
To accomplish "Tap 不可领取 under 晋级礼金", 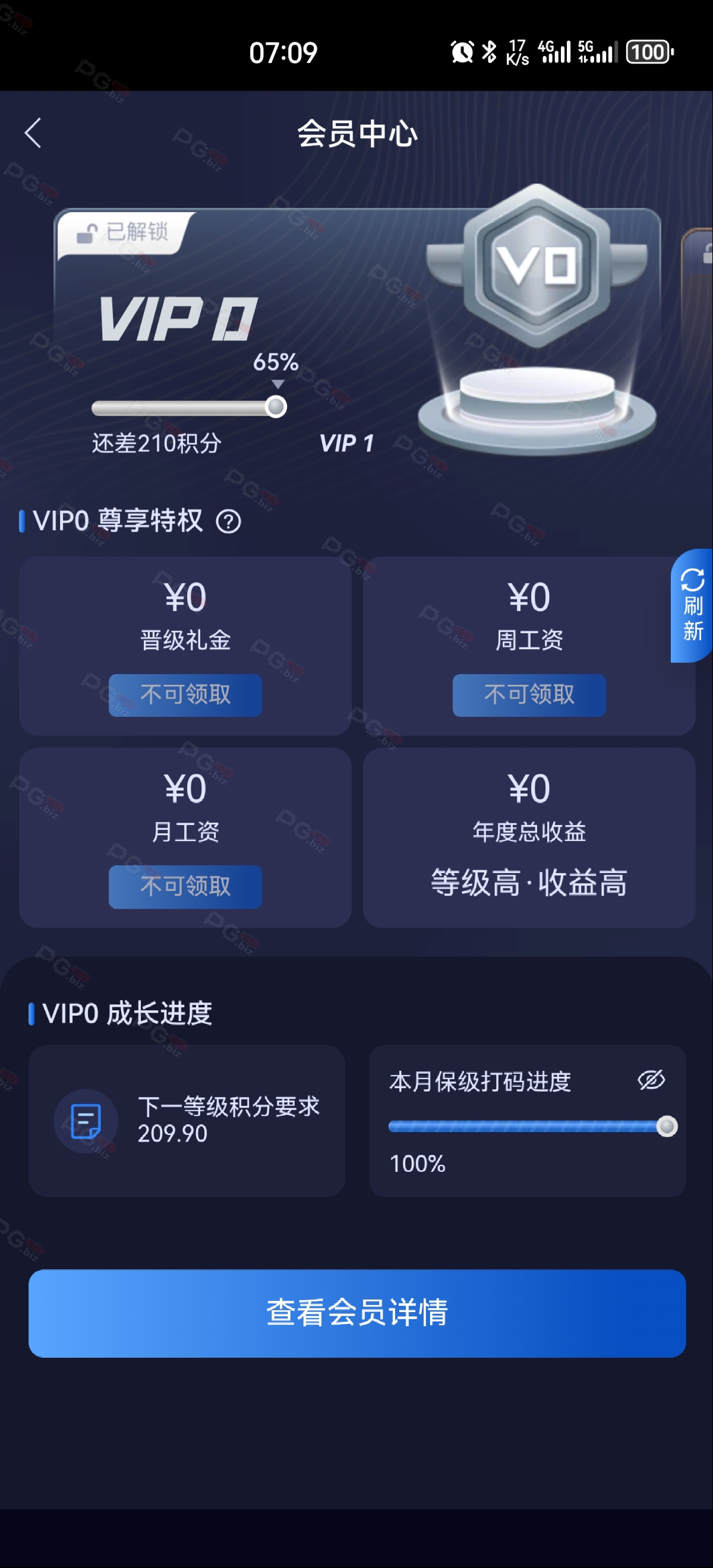I will (185, 694).
